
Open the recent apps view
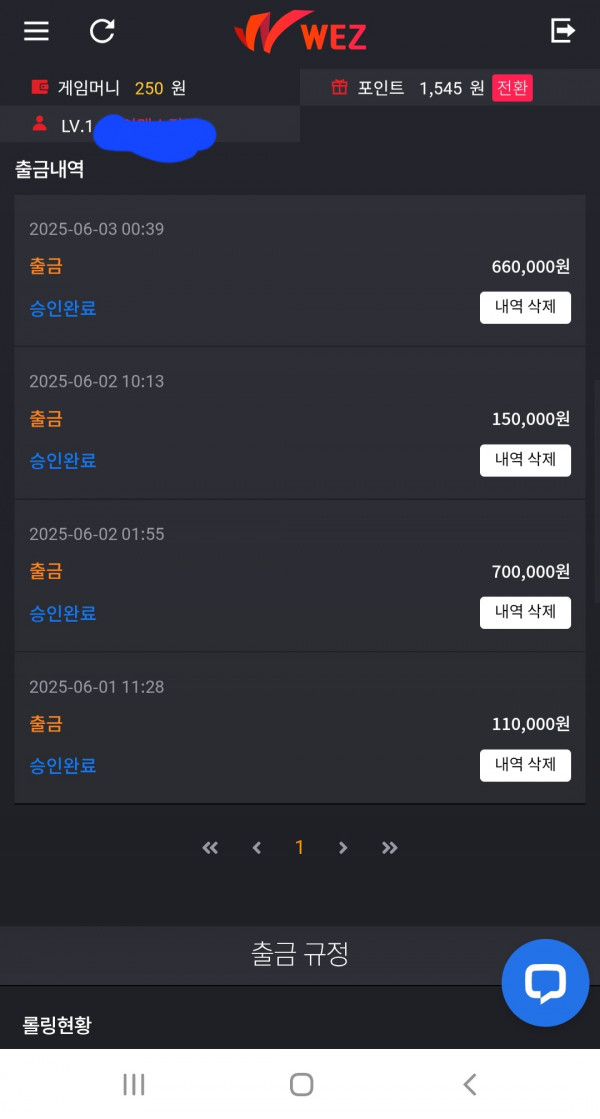click(133, 1084)
